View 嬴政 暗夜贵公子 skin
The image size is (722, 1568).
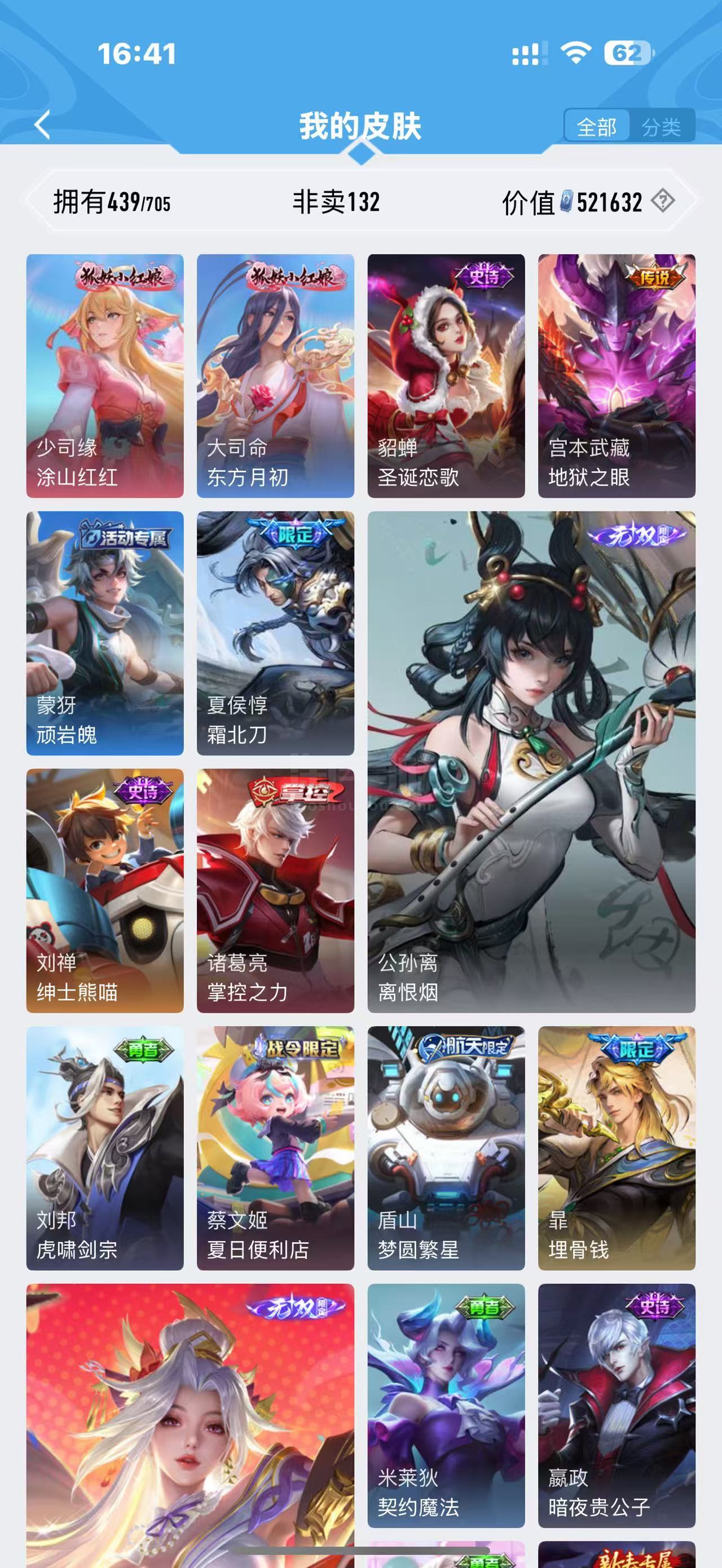click(x=617, y=1406)
